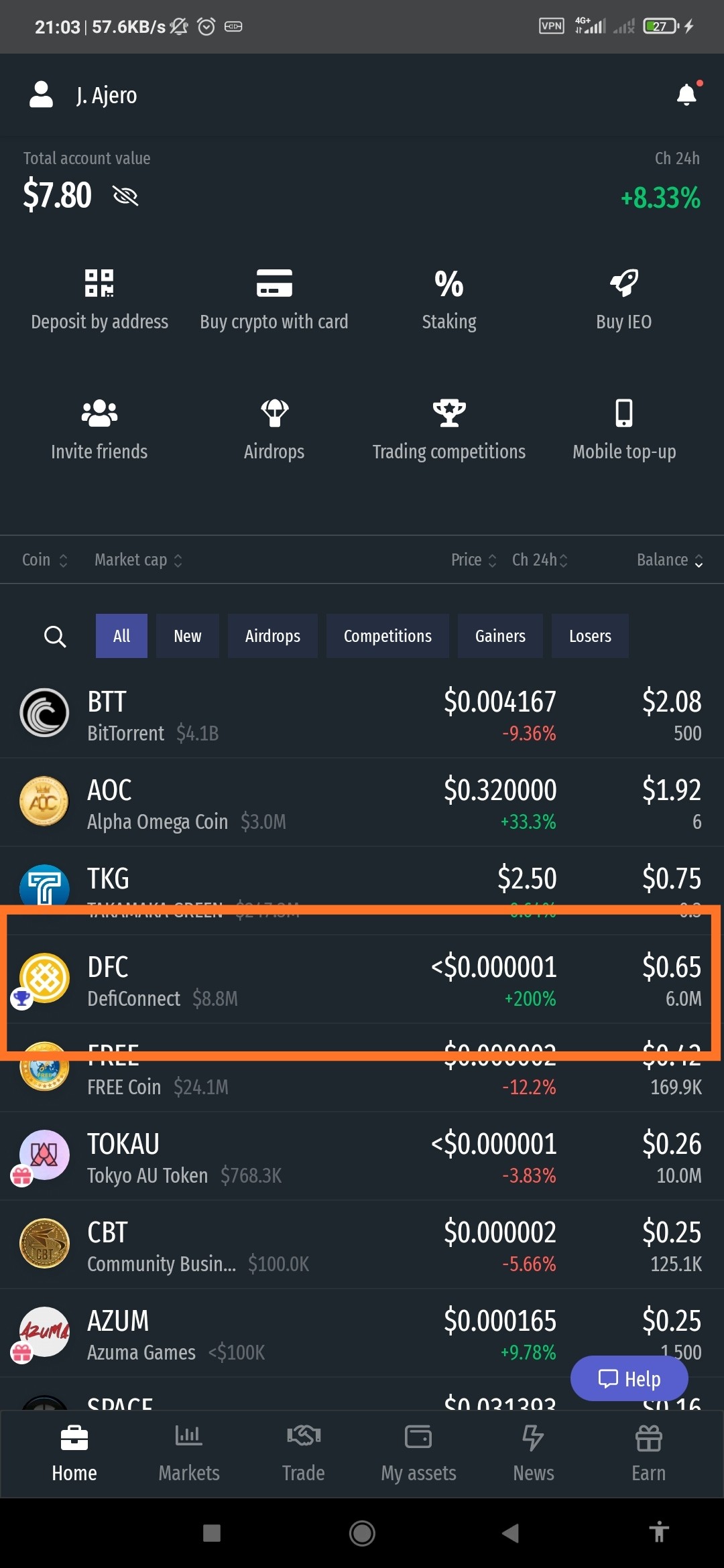
Task: Select Buy crypto with card
Action: tap(274, 300)
